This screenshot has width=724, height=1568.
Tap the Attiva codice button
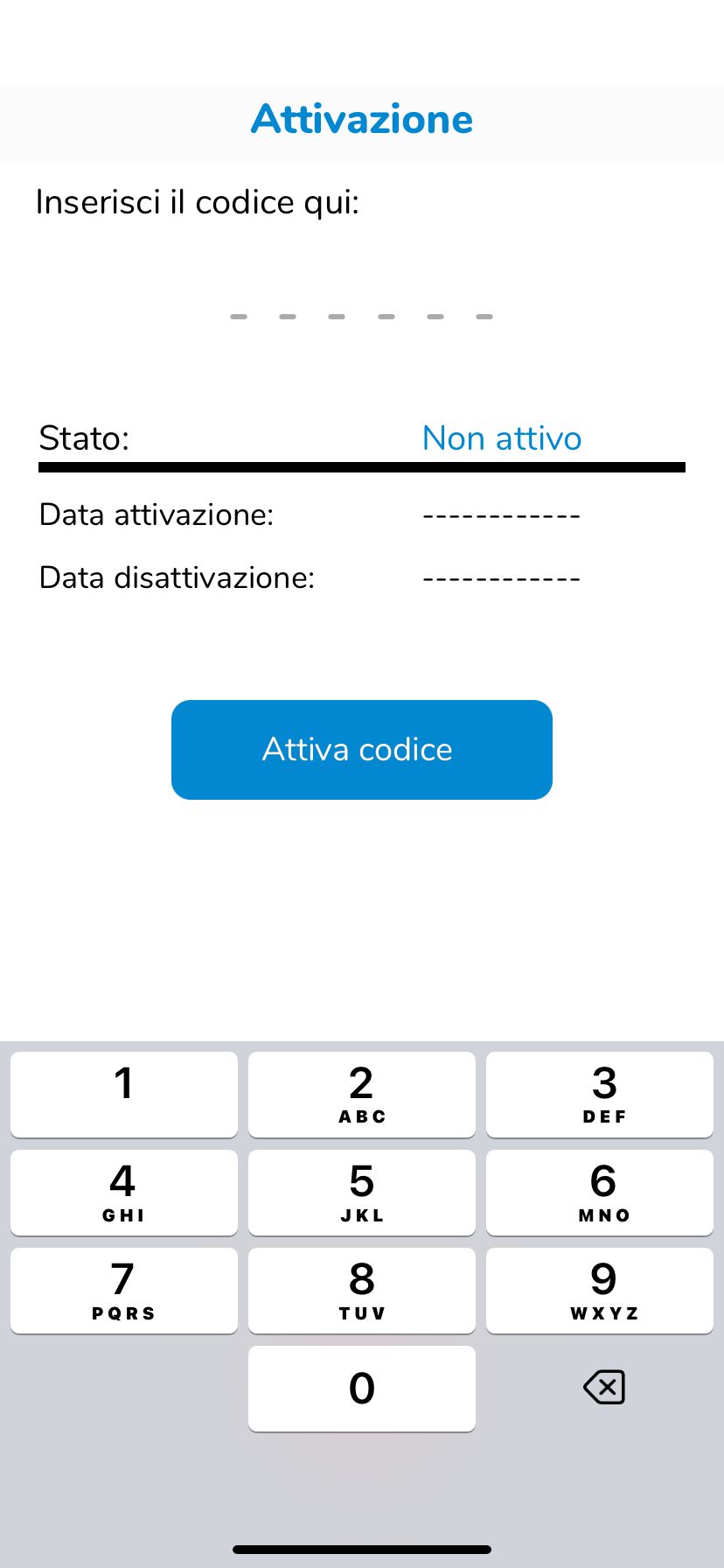coord(362,750)
